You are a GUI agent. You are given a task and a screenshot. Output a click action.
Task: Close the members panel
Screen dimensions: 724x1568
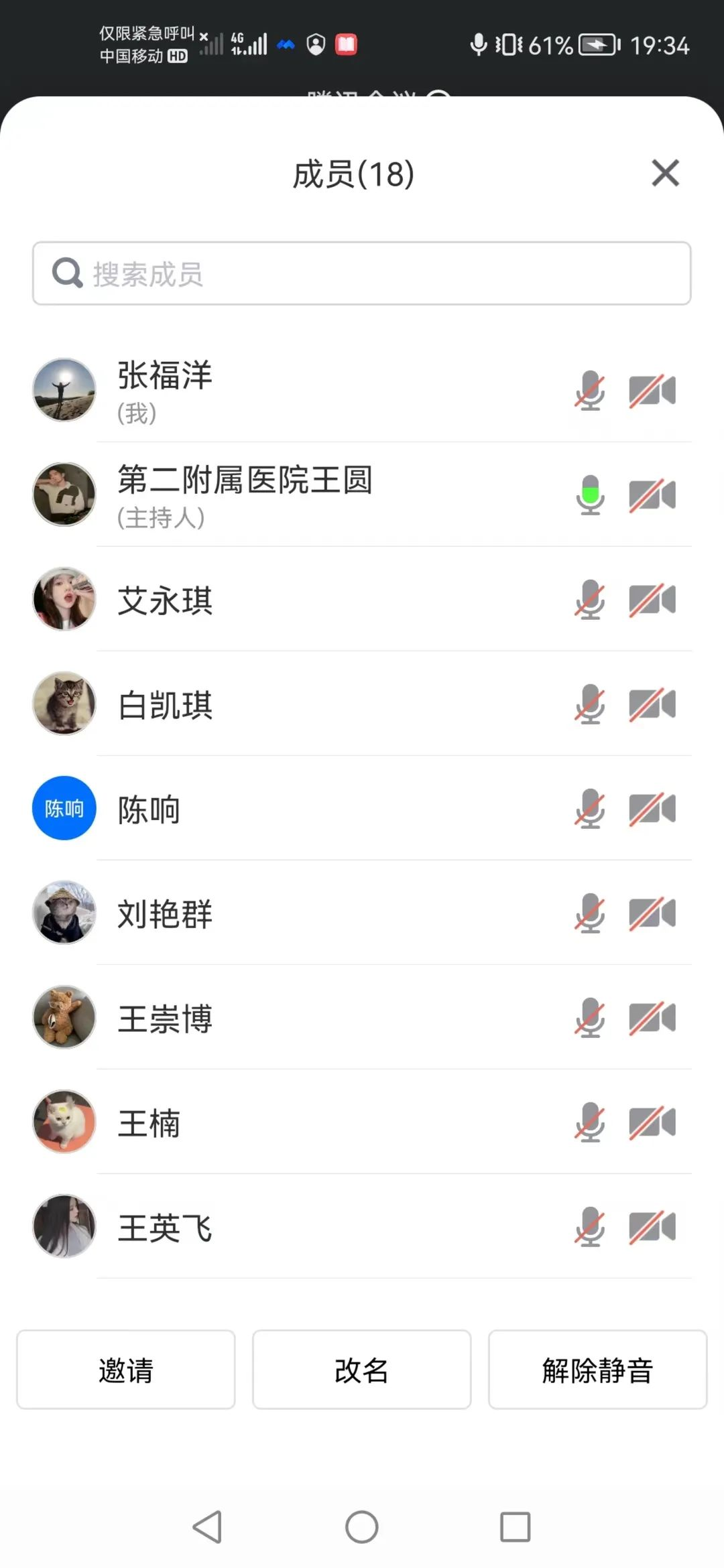click(x=665, y=173)
